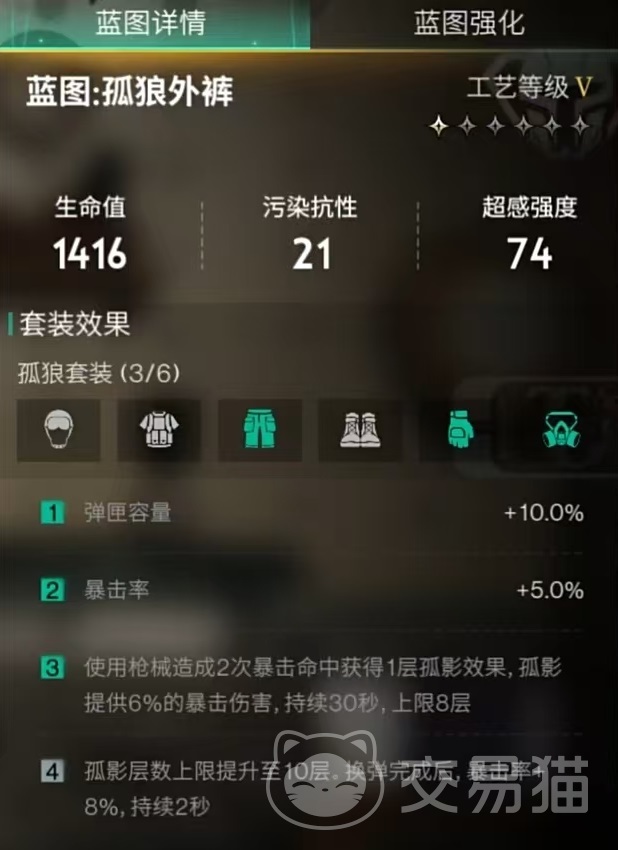Switch to the 蓝图强化 tab

pyautogui.click(x=469, y=23)
